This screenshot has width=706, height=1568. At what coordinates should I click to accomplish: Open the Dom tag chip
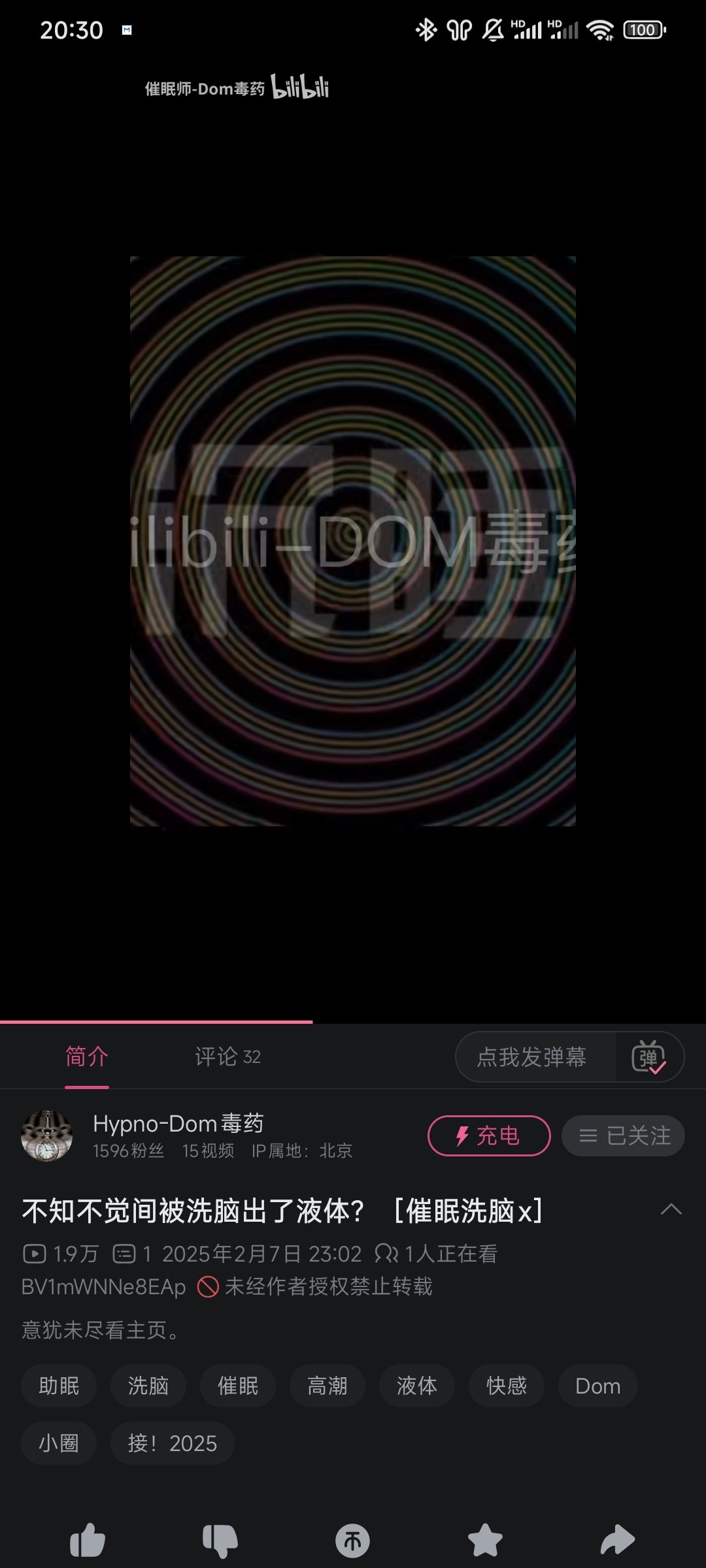(597, 1386)
